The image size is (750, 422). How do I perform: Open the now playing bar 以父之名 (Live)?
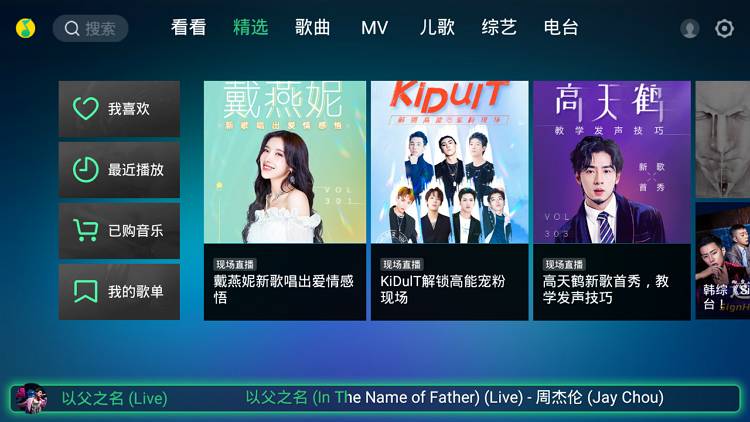click(x=375, y=398)
